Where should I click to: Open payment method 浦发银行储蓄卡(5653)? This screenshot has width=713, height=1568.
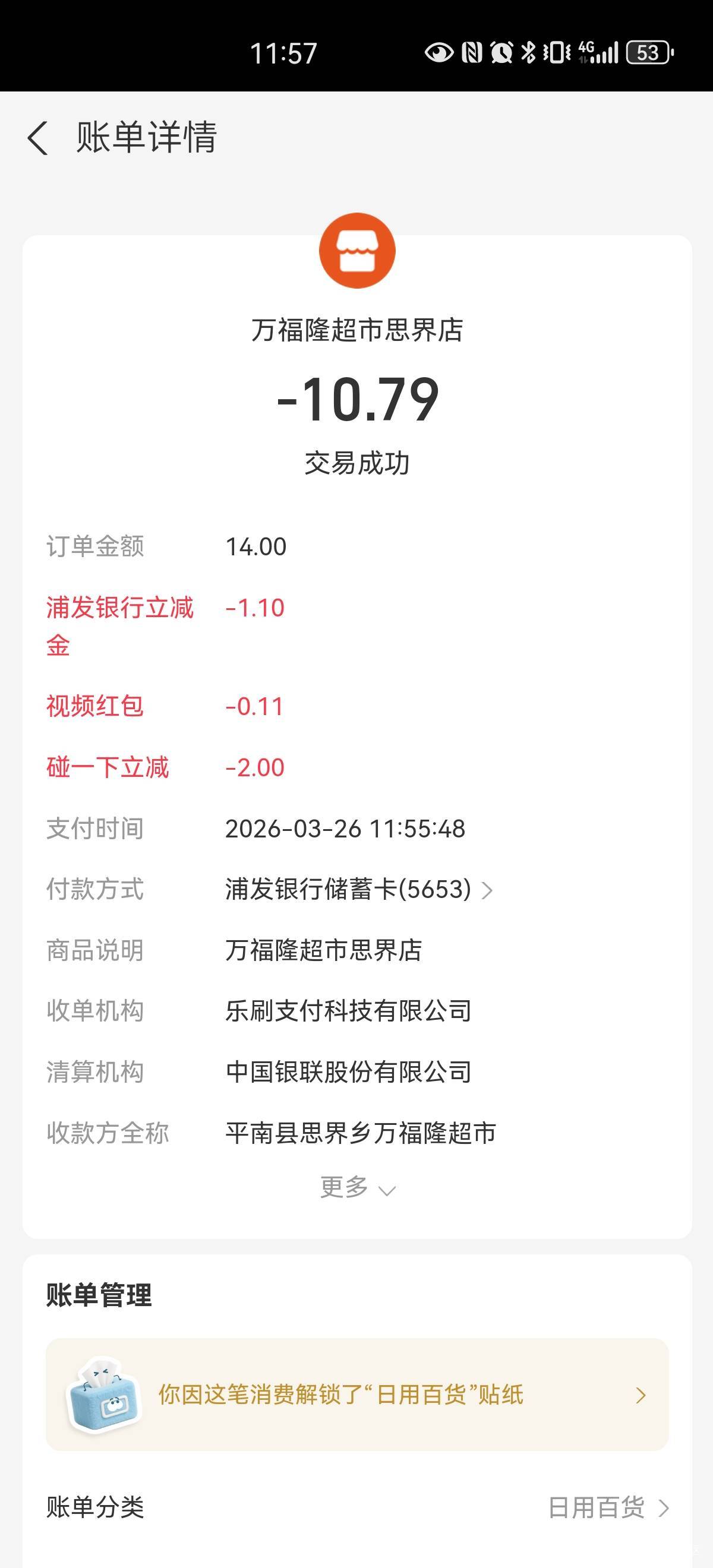click(x=358, y=889)
